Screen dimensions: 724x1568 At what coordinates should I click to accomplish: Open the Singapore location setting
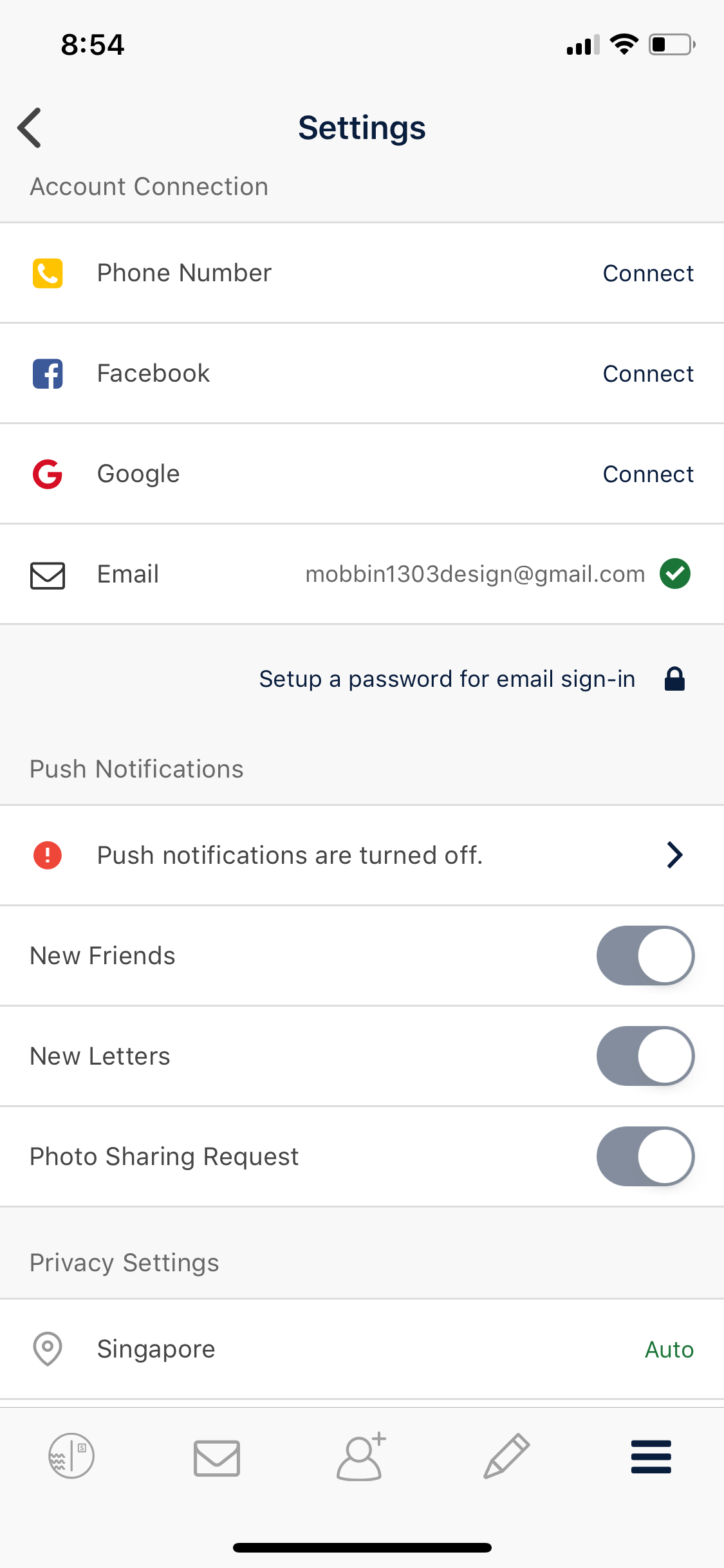(x=362, y=1349)
